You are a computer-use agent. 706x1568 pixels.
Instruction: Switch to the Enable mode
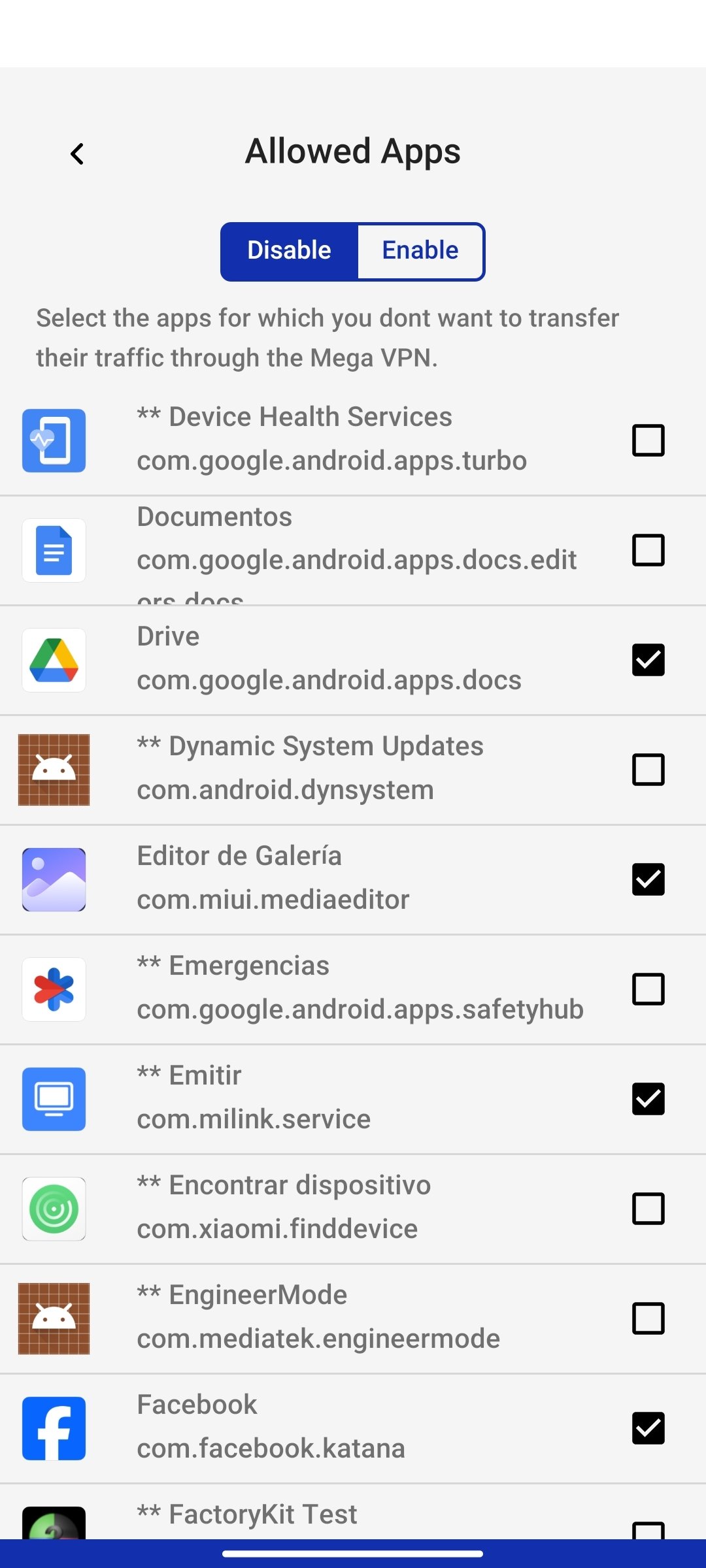point(420,252)
